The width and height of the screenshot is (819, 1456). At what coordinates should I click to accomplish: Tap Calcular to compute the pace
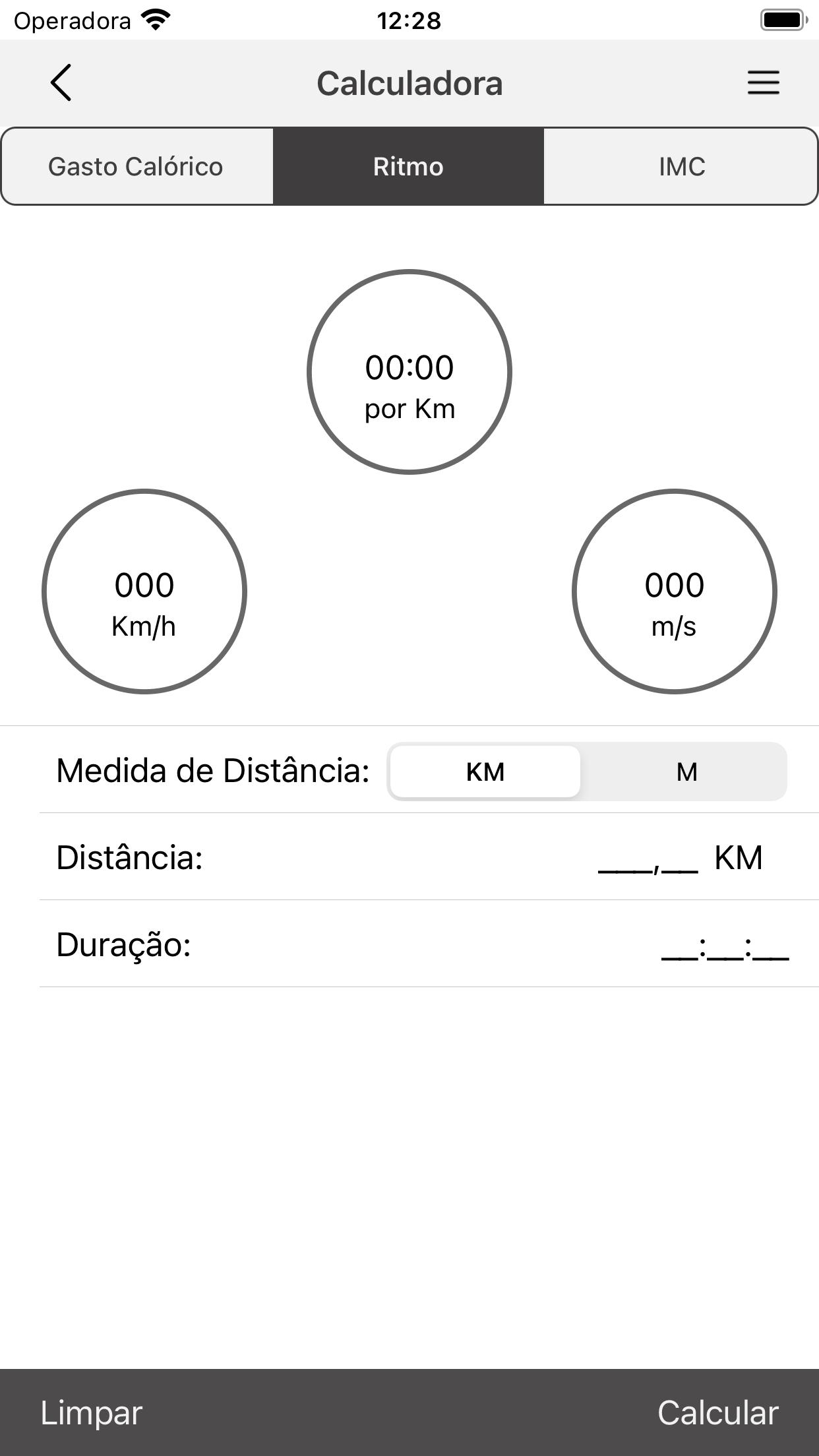click(x=717, y=1412)
